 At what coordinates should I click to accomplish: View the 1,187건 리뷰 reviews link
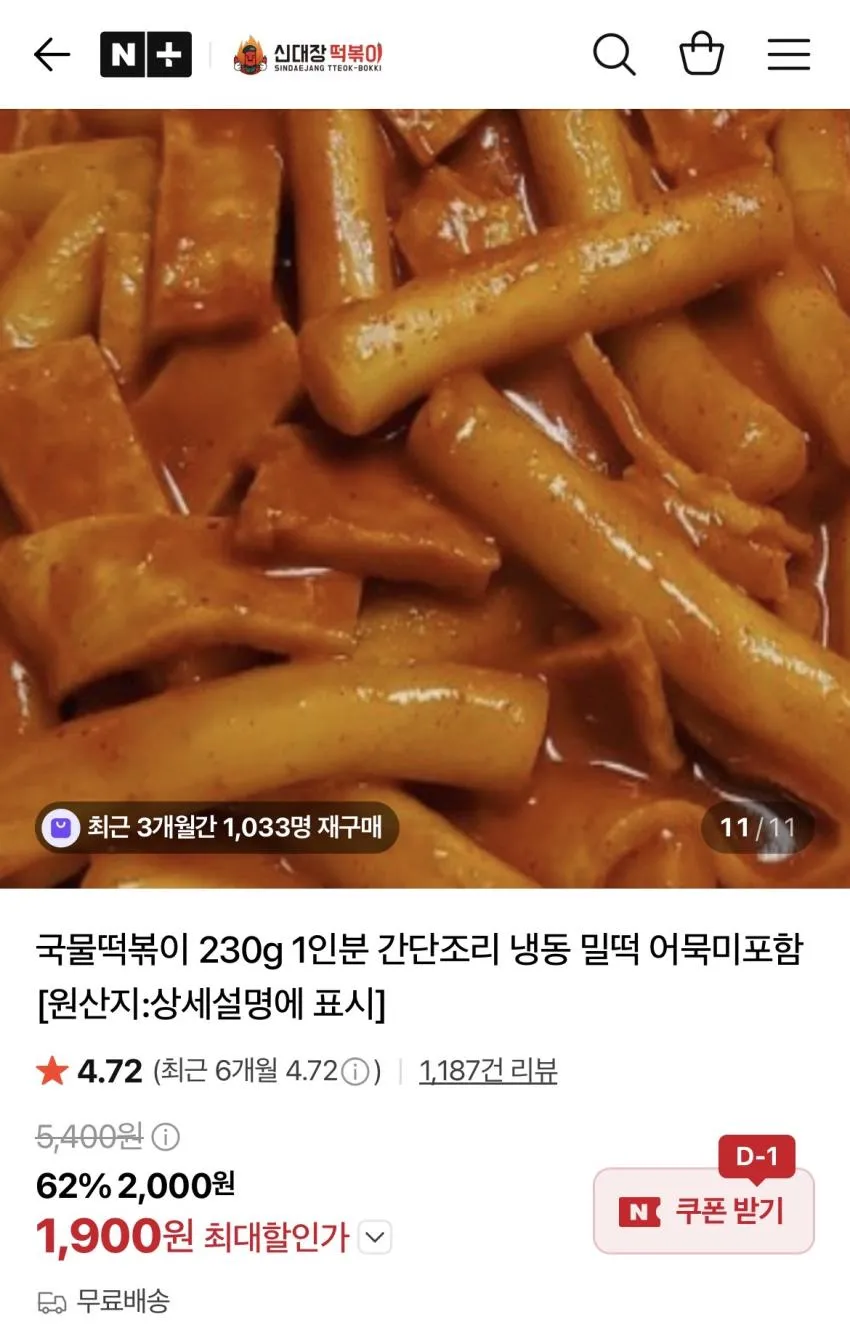(x=488, y=1071)
